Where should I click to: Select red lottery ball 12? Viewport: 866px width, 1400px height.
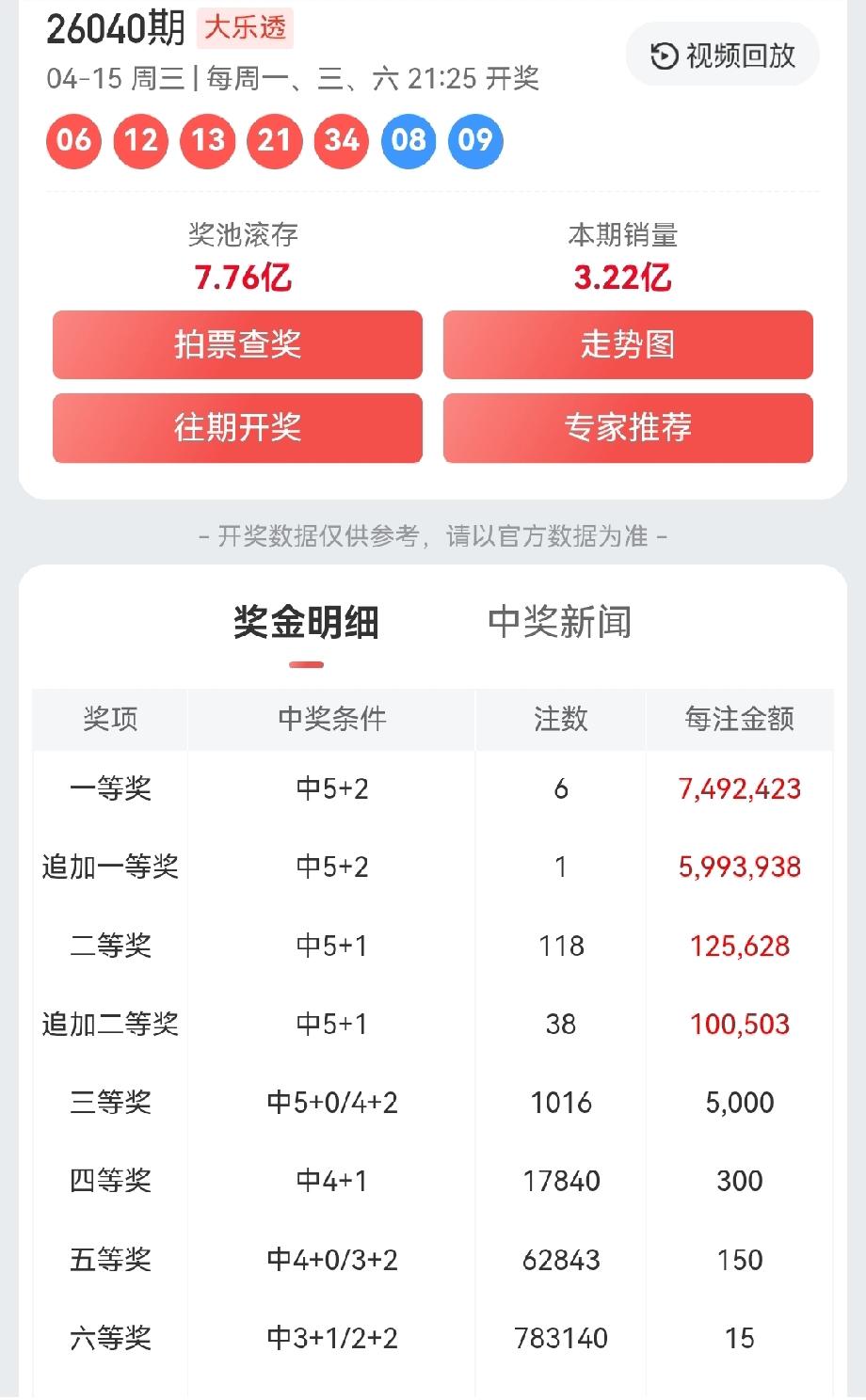click(x=140, y=141)
